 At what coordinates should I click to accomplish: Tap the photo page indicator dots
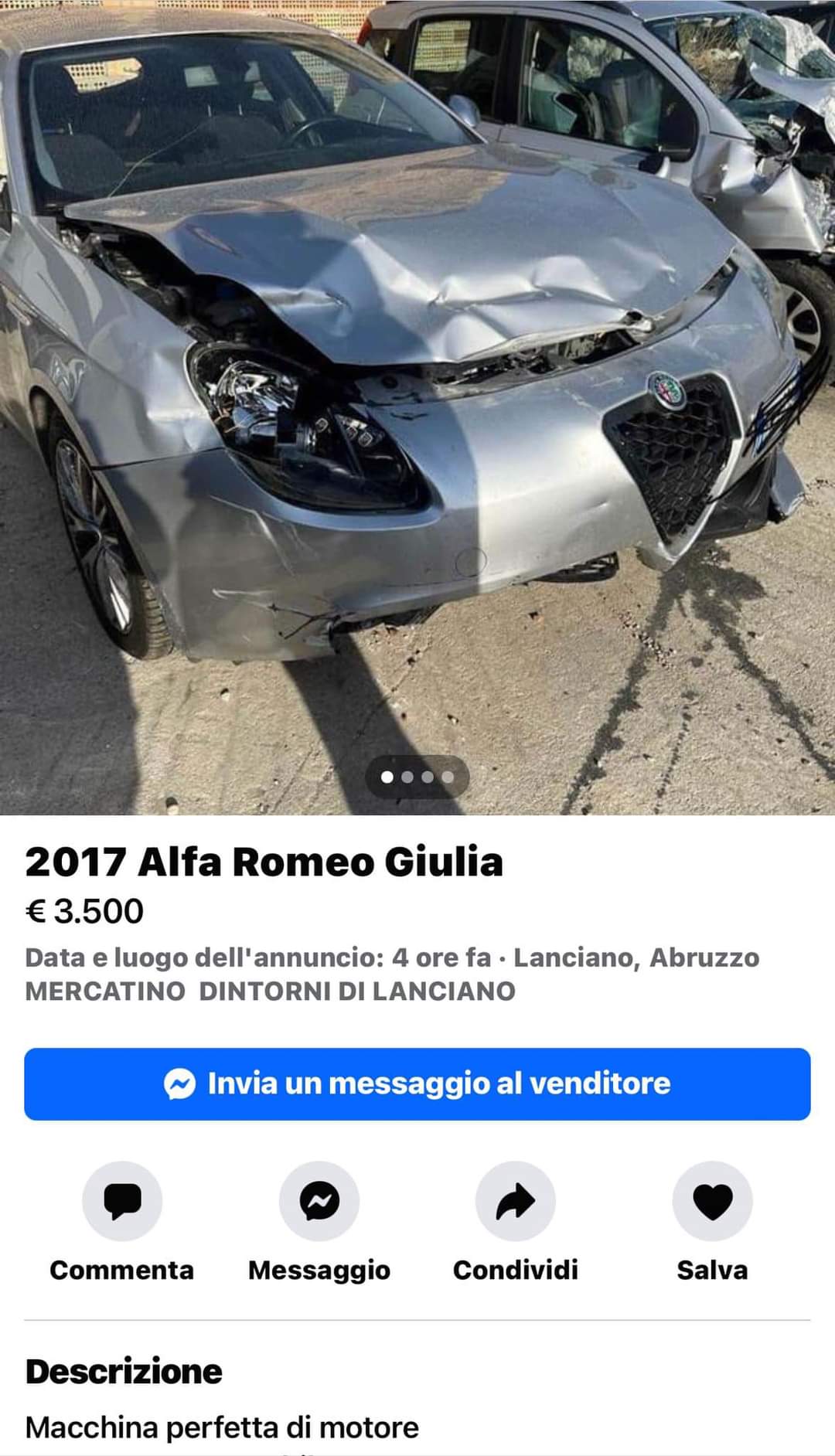pyautogui.click(x=417, y=777)
